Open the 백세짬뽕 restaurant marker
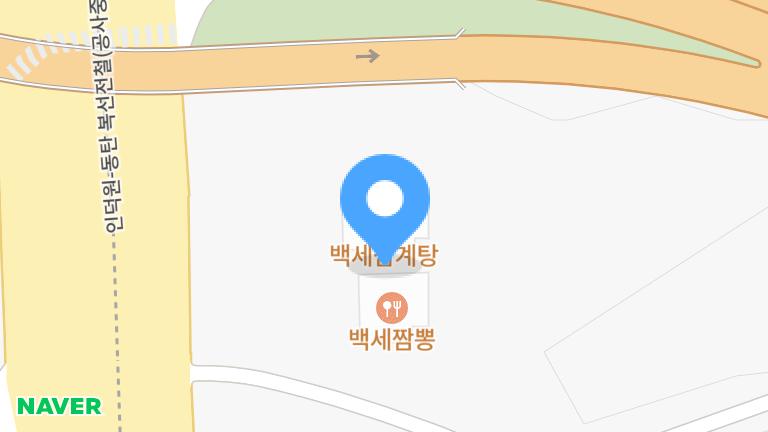This screenshot has width=768, height=432. [x=392, y=308]
